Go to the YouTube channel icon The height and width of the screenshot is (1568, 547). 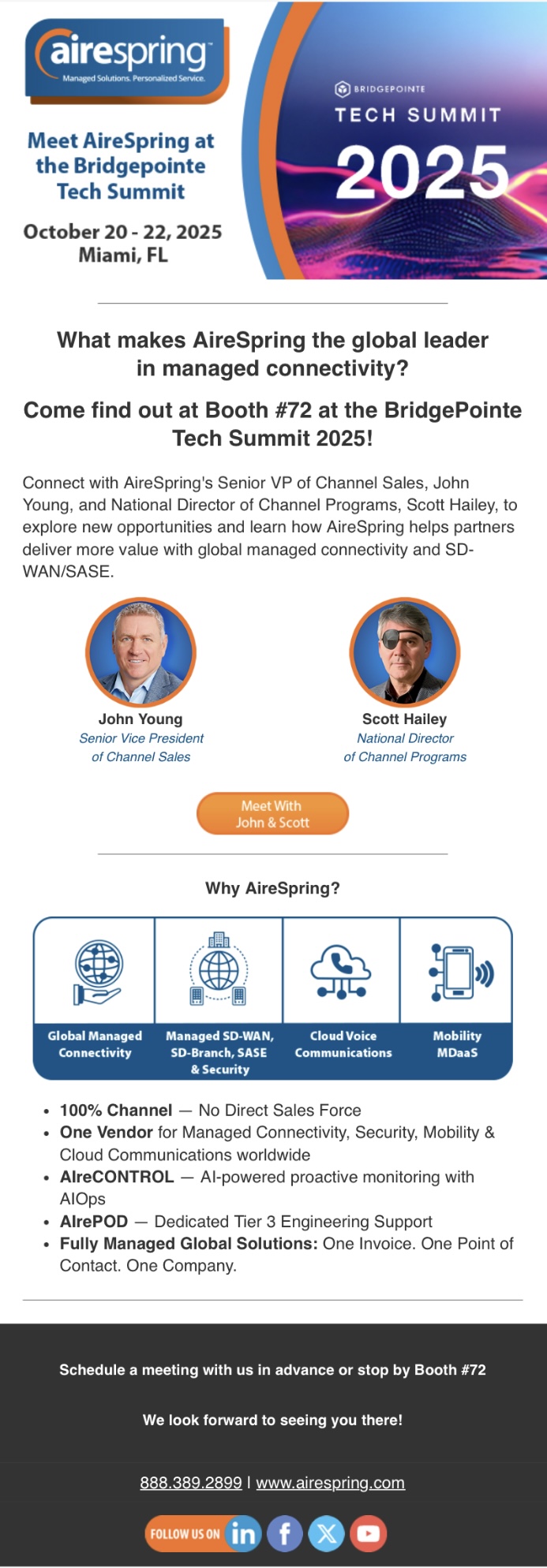point(368,1533)
